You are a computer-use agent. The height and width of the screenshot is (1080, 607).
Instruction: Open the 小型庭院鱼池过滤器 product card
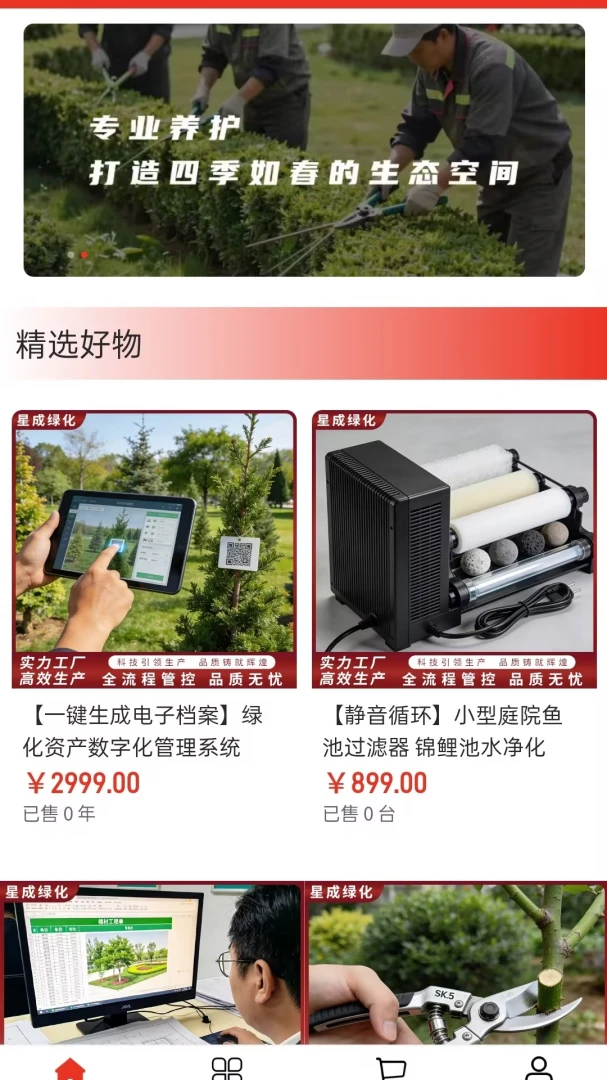click(x=454, y=618)
